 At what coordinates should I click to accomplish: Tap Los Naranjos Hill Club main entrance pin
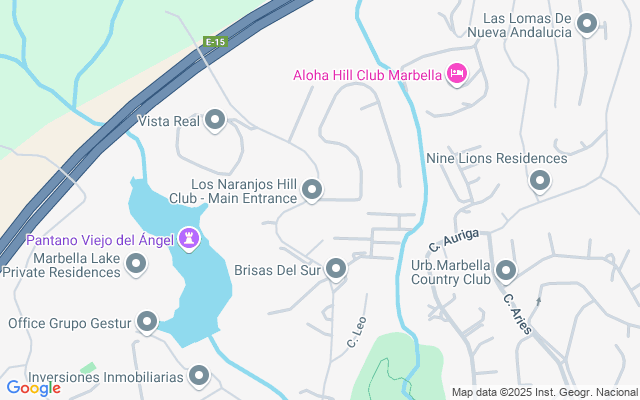pyautogui.click(x=312, y=189)
